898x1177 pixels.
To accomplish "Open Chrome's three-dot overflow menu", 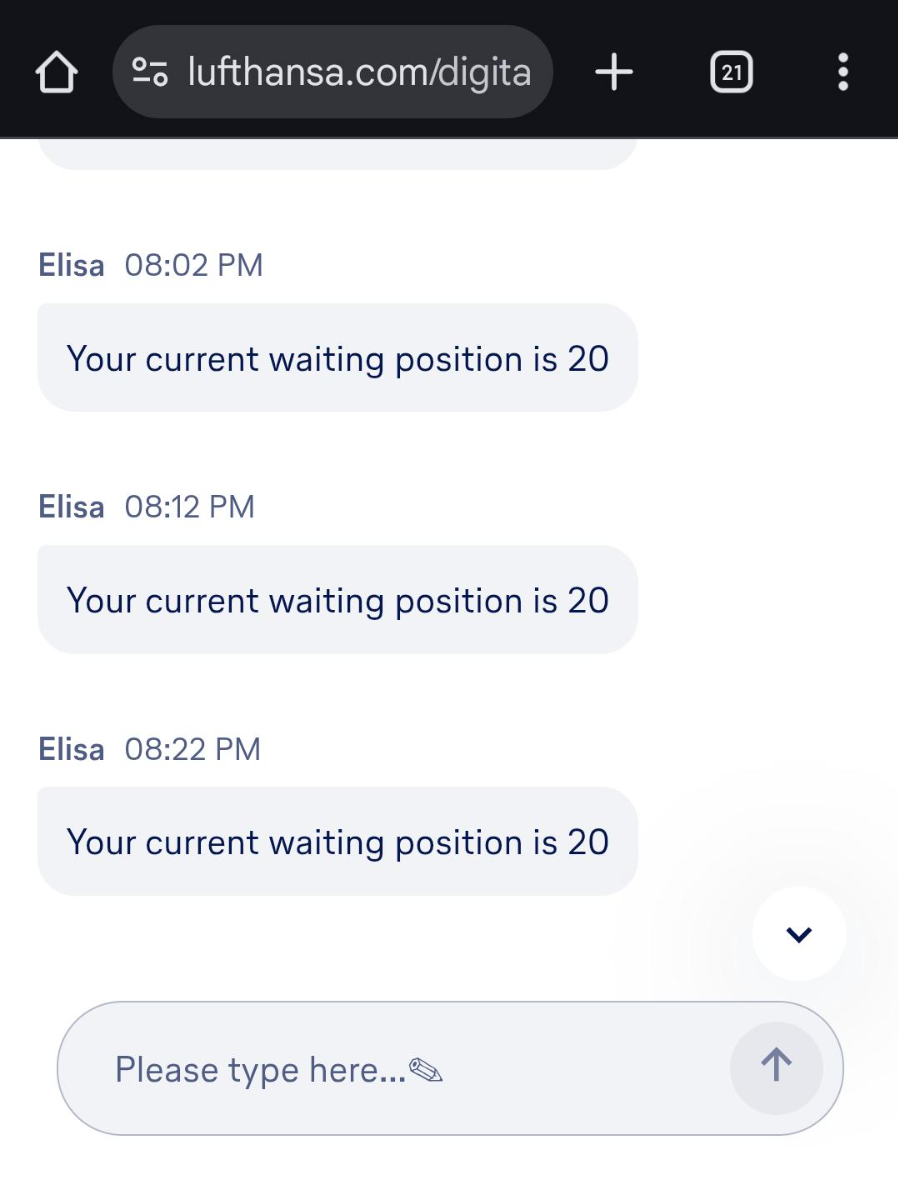I will point(842,71).
